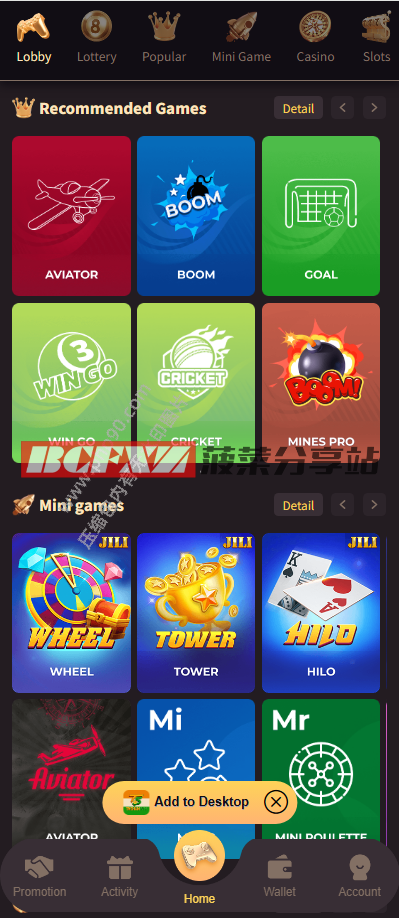Open Detail for Recommended Games
Viewport: 399px width, 918px height.
(x=298, y=108)
